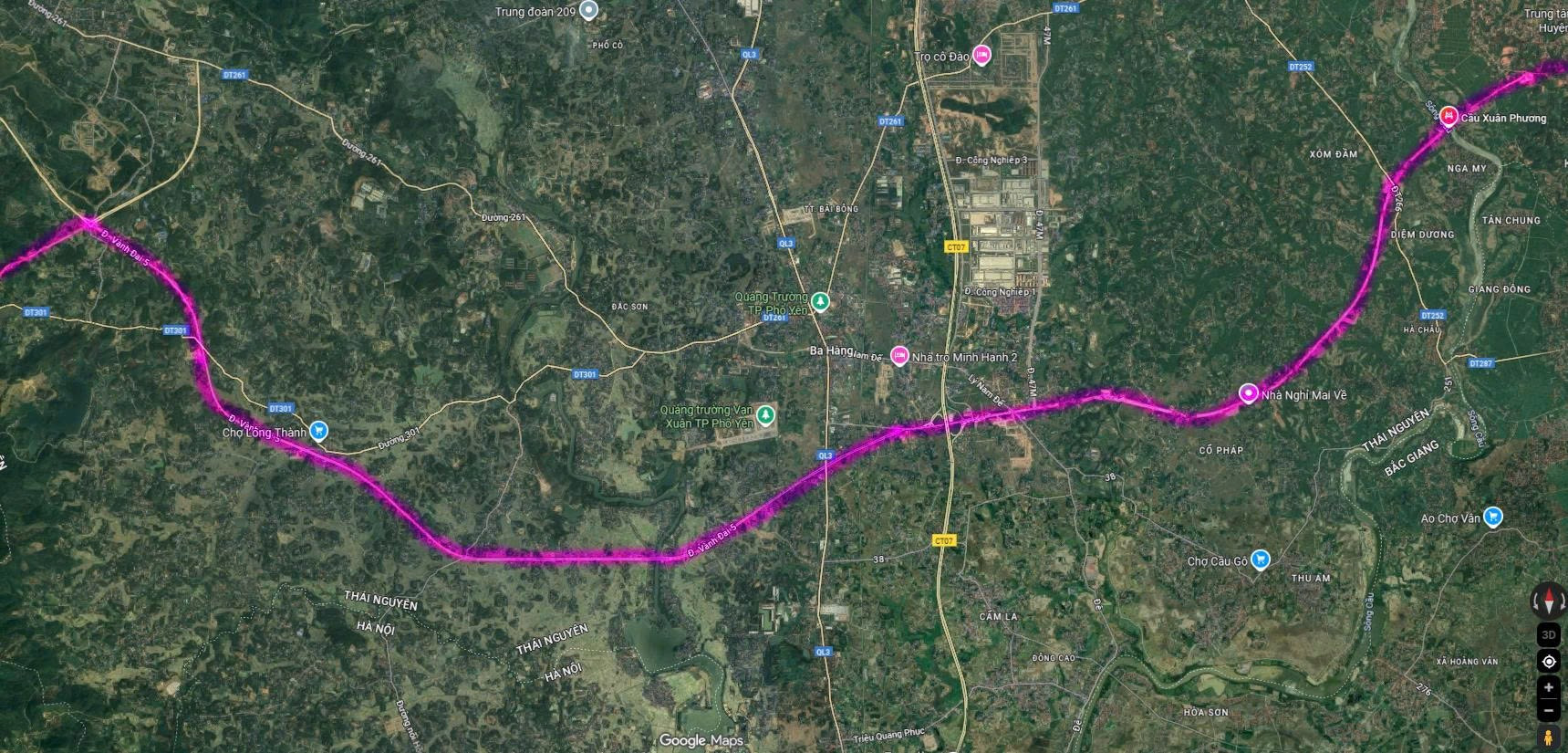Open Street View pegman

coord(1548,737)
